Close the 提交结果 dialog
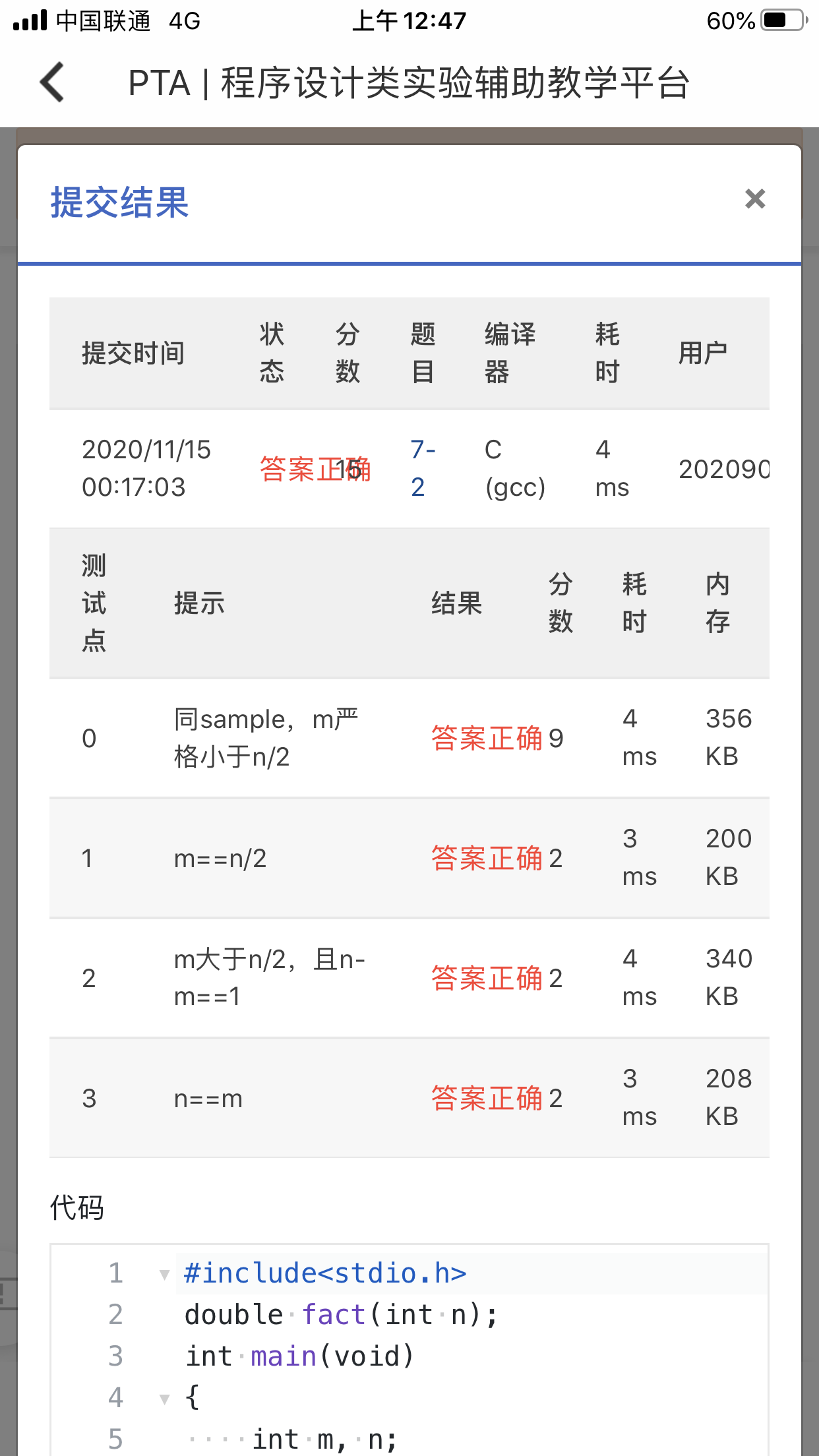Viewport: 819px width, 1456px height. [x=755, y=198]
